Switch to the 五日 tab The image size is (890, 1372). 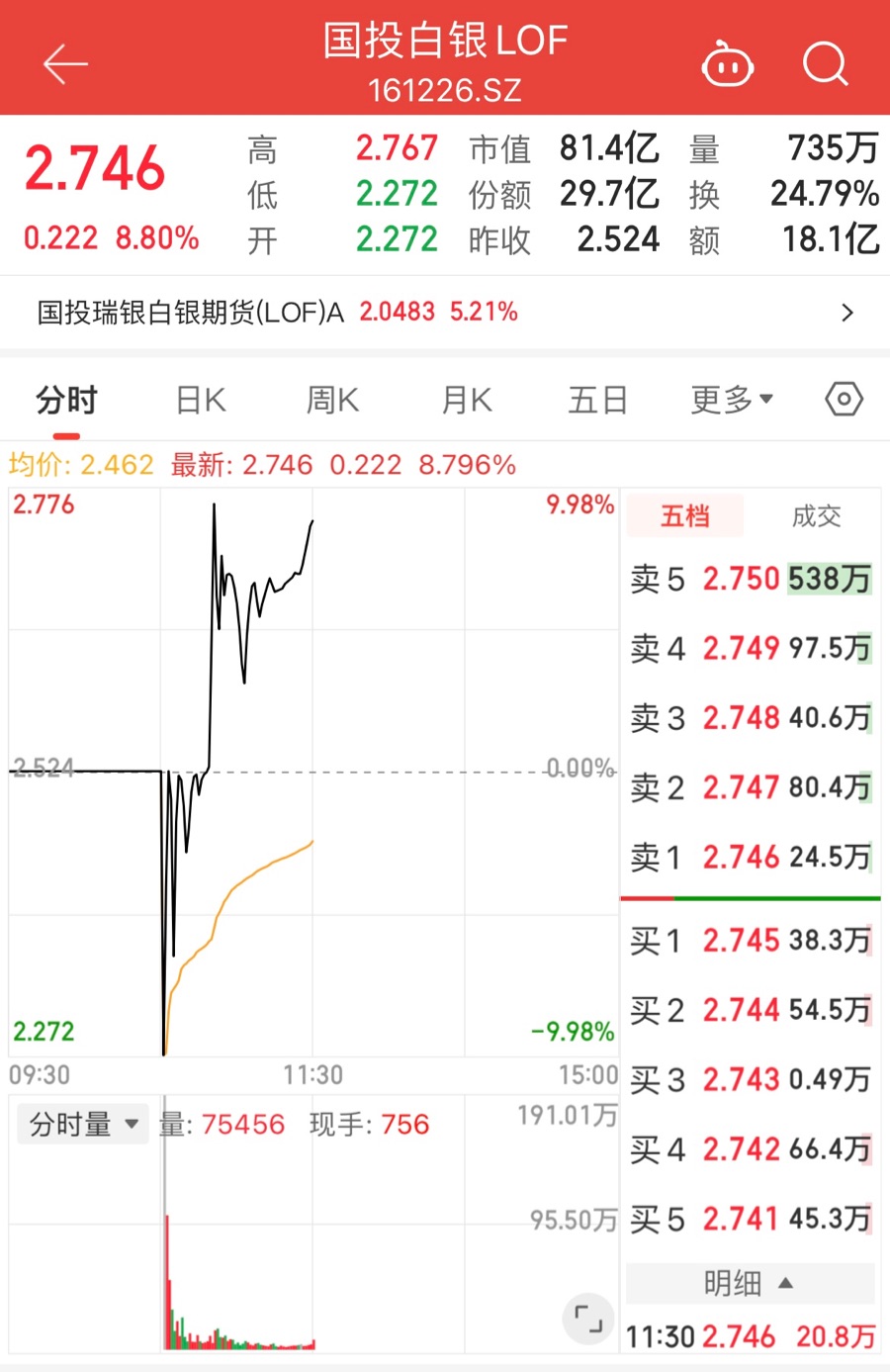click(x=597, y=401)
